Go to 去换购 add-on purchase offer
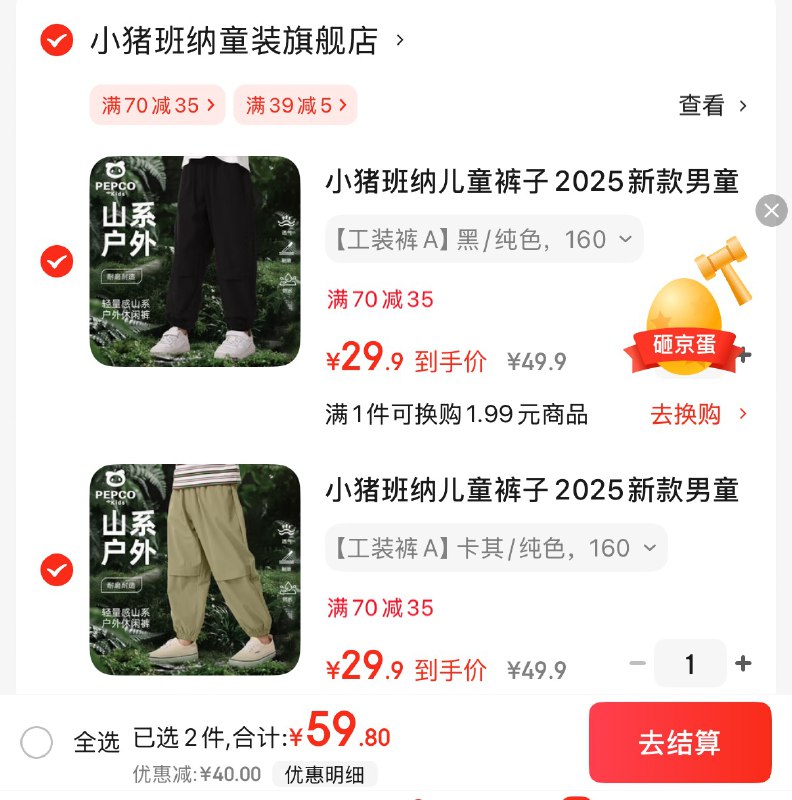Image resolution: width=792 pixels, height=800 pixels. (x=698, y=414)
